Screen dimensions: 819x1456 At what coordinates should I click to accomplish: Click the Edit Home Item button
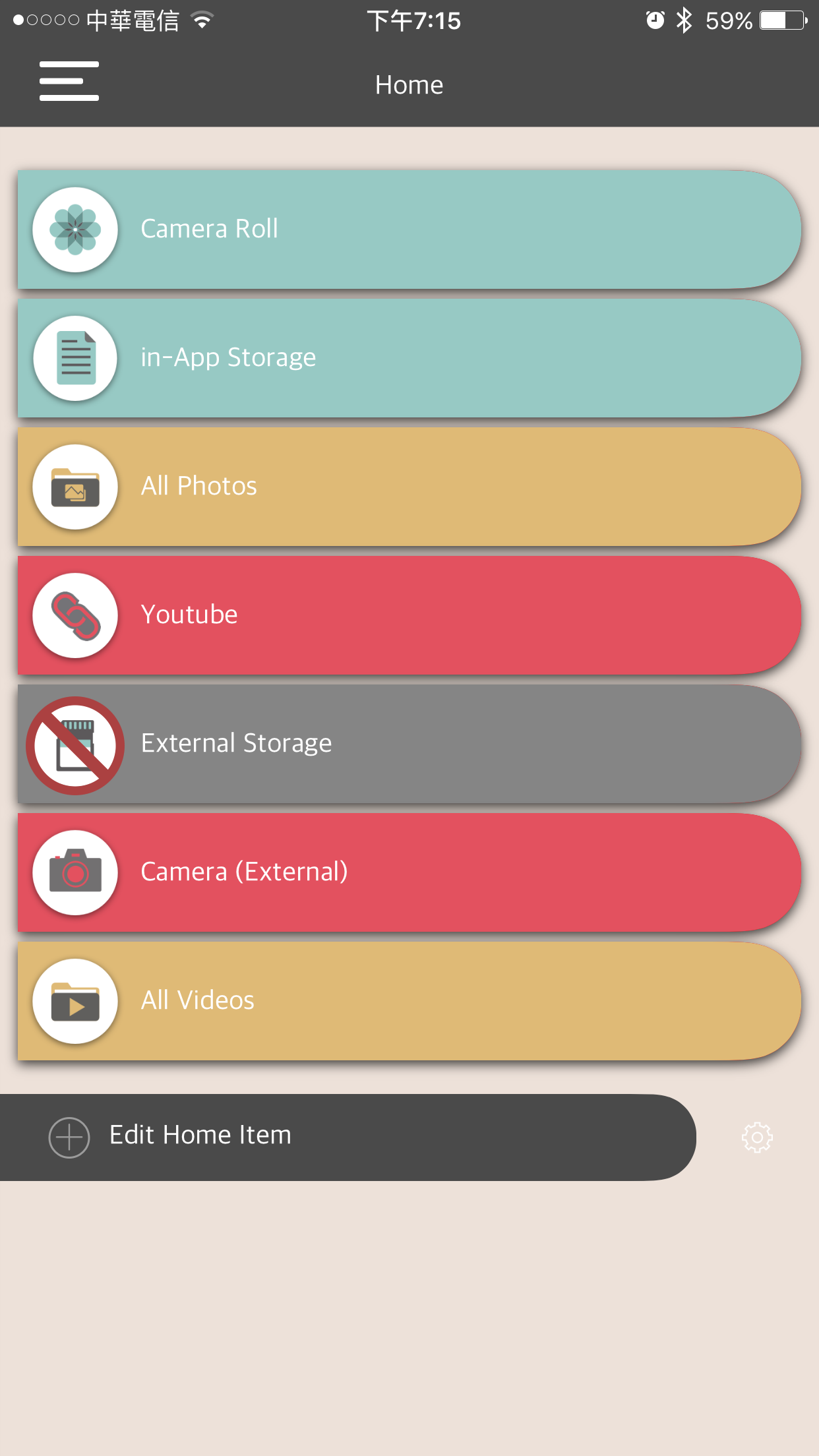point(200,1136)
